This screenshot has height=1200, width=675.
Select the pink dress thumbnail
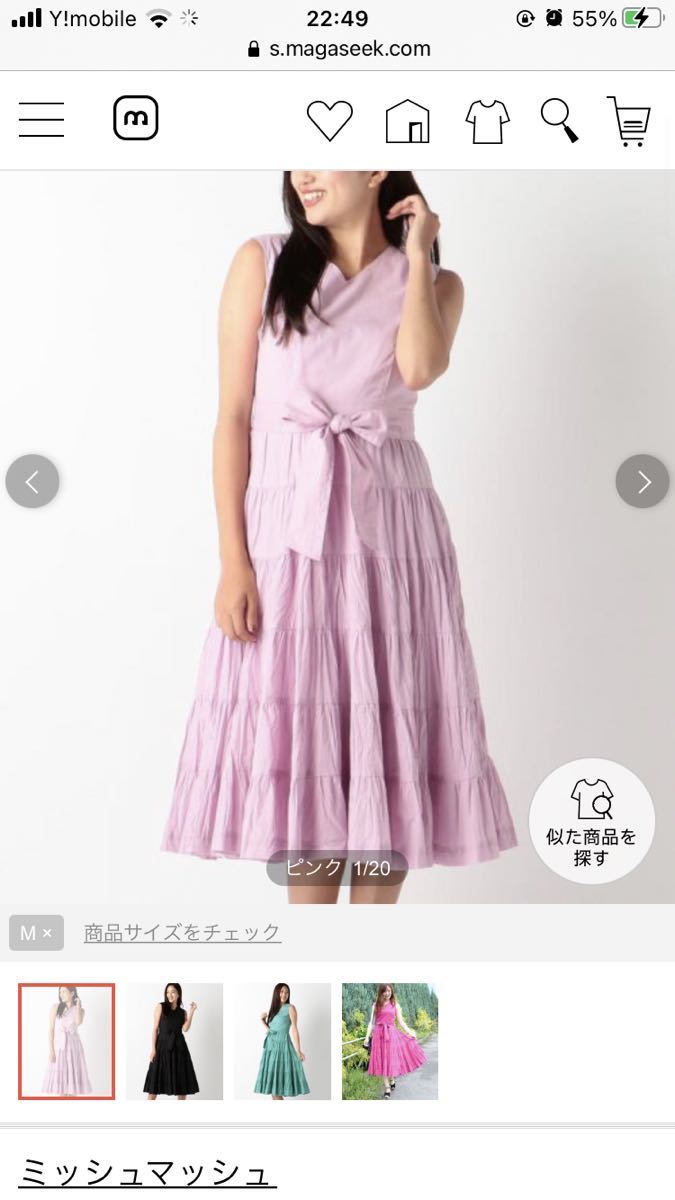point(67,1041)
